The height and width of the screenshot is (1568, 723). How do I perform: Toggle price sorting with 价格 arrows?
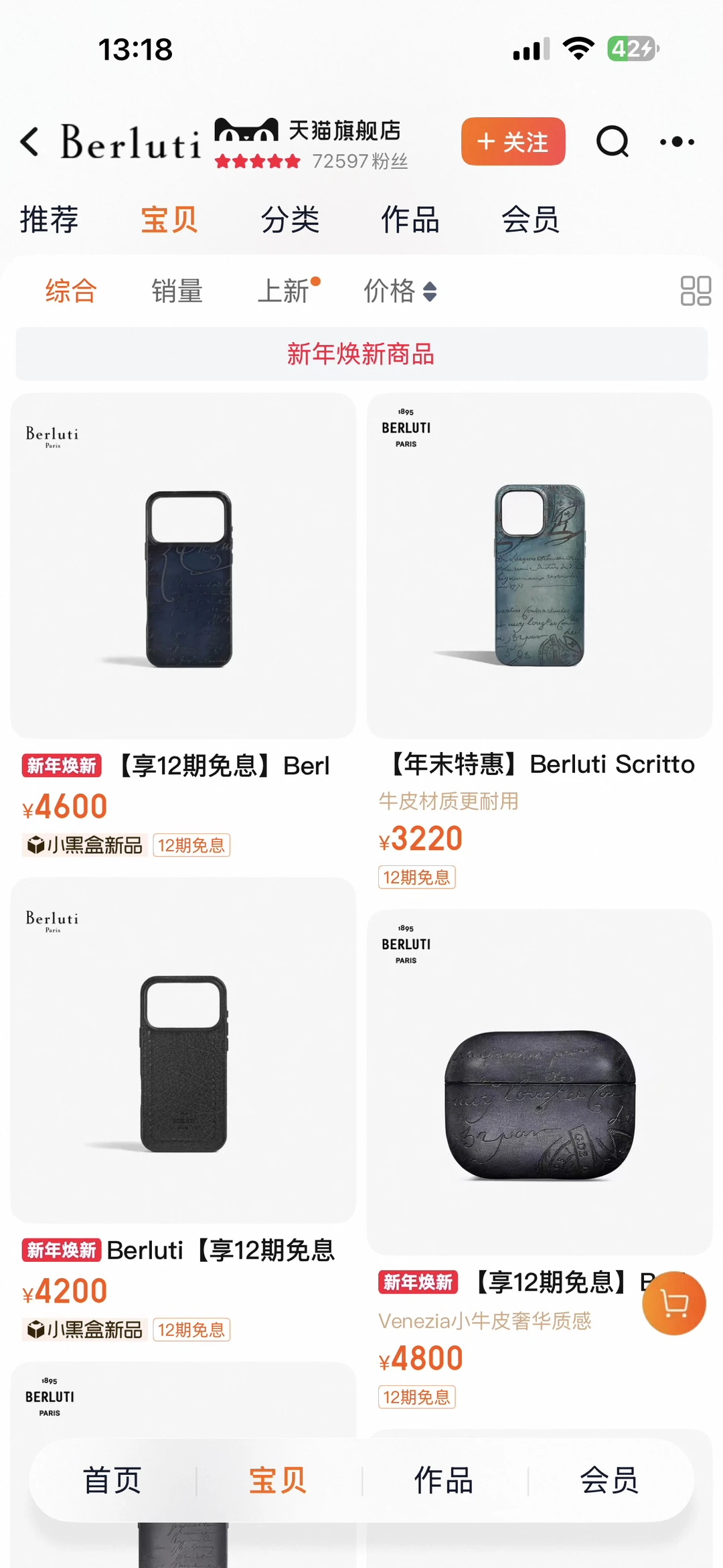click(x=429, y=292)
